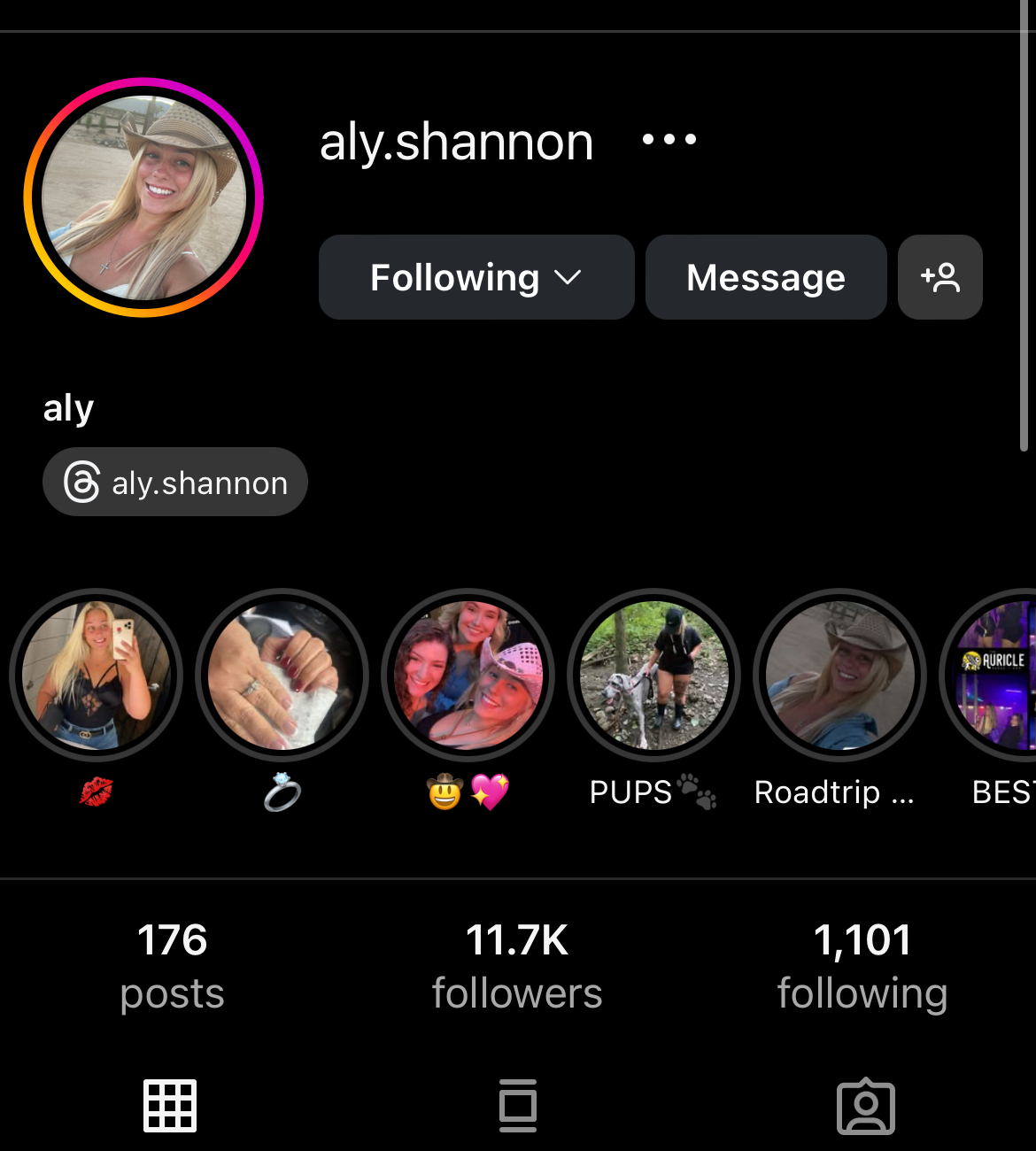Switch to the reels feed tab
This screenshot has width=1036, height=1151.
pyautogui.click(x=517, y=1105)
